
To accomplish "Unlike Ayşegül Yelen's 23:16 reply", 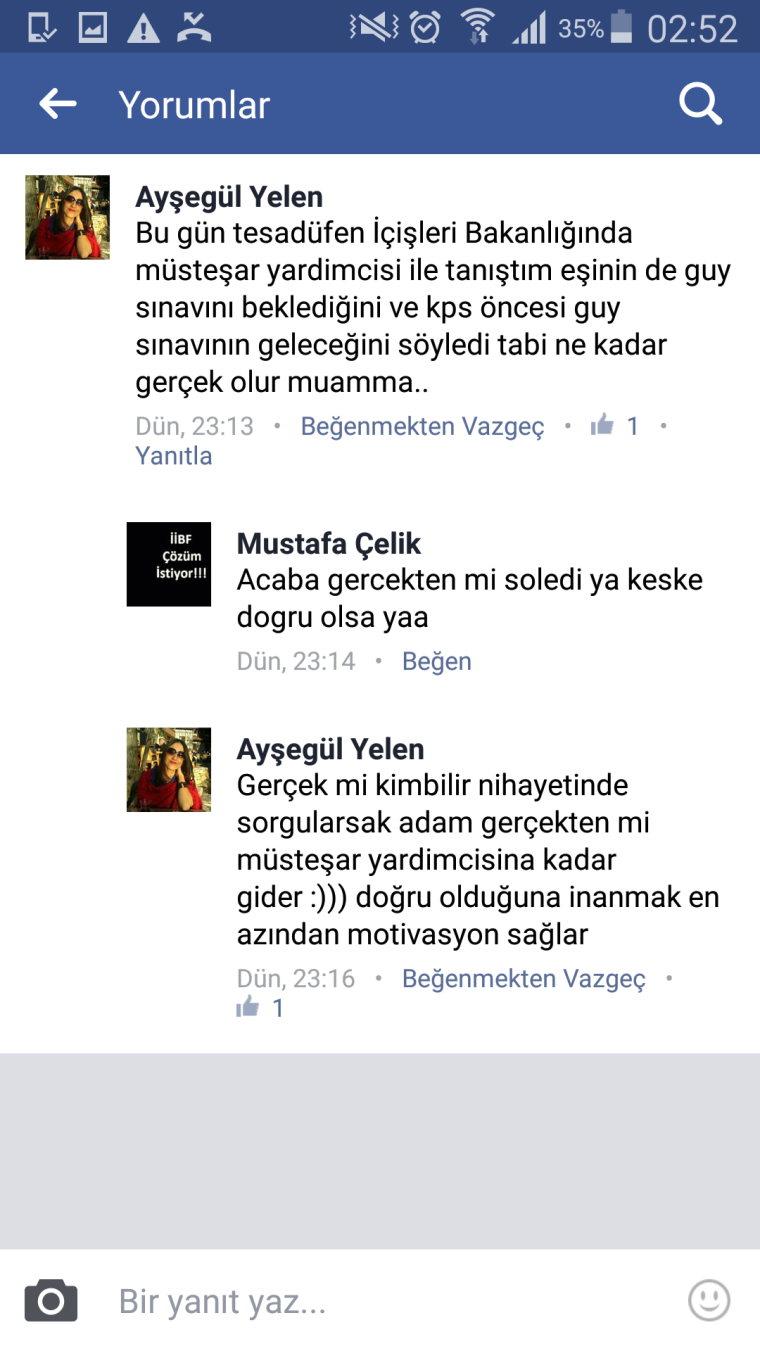I will pyautogui.click(x=523, y=979).
